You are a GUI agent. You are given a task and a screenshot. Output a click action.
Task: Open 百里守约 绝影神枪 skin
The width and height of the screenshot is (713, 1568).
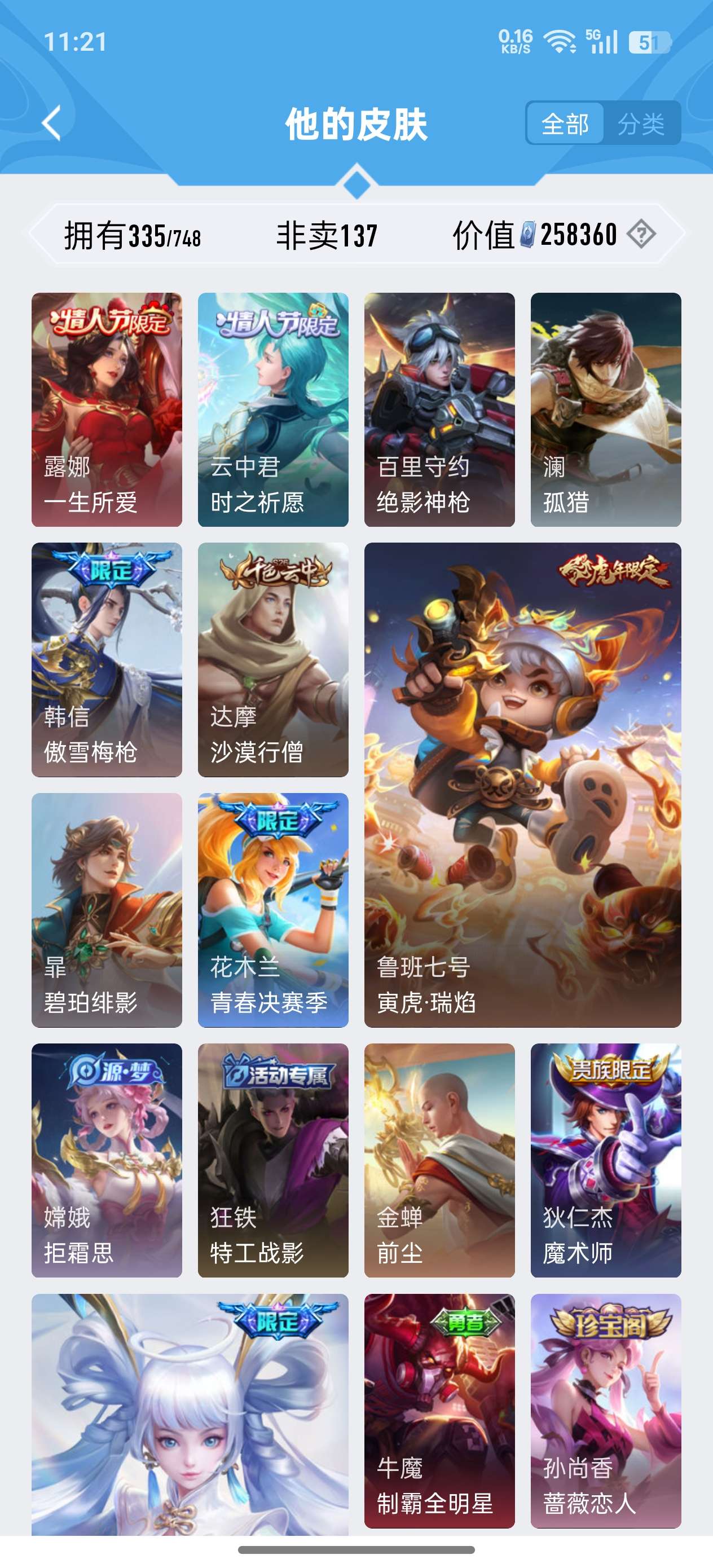(x=439, y=409)
